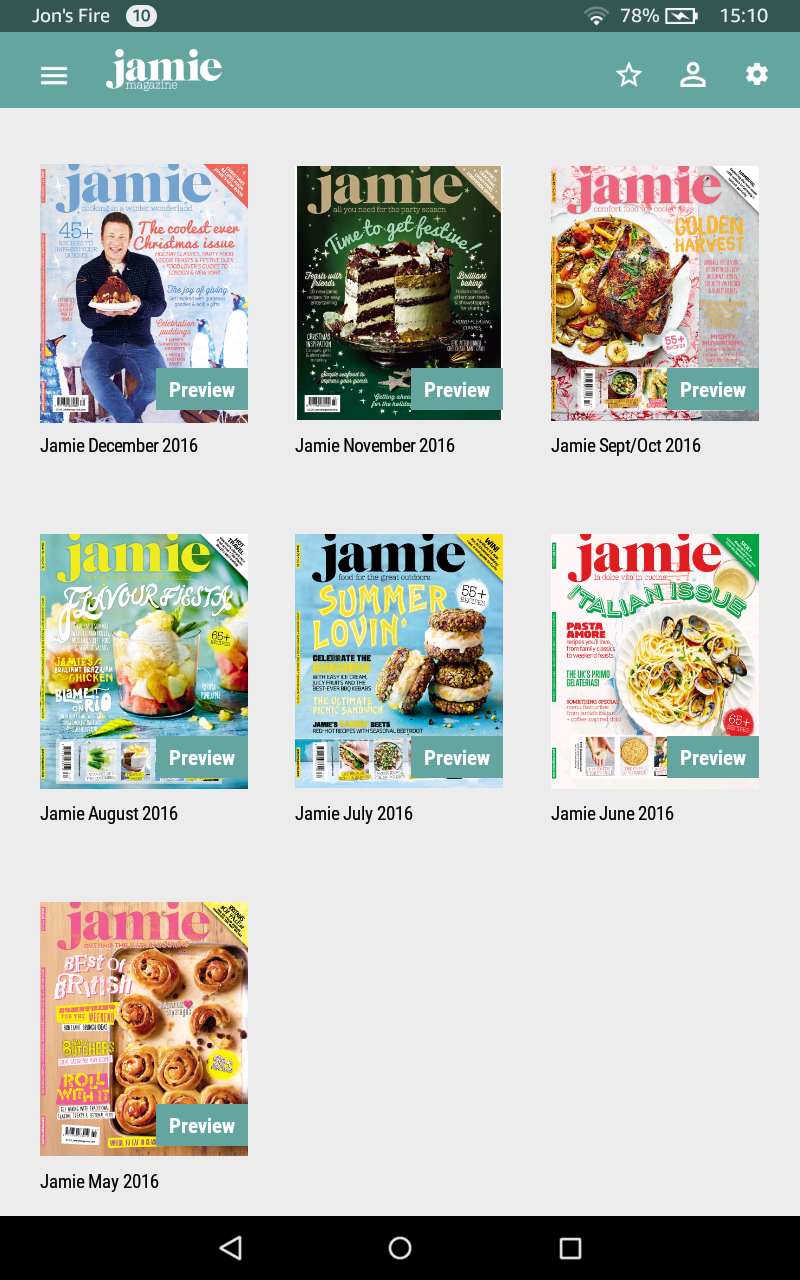Open the account profile icon

pos(693,74)
